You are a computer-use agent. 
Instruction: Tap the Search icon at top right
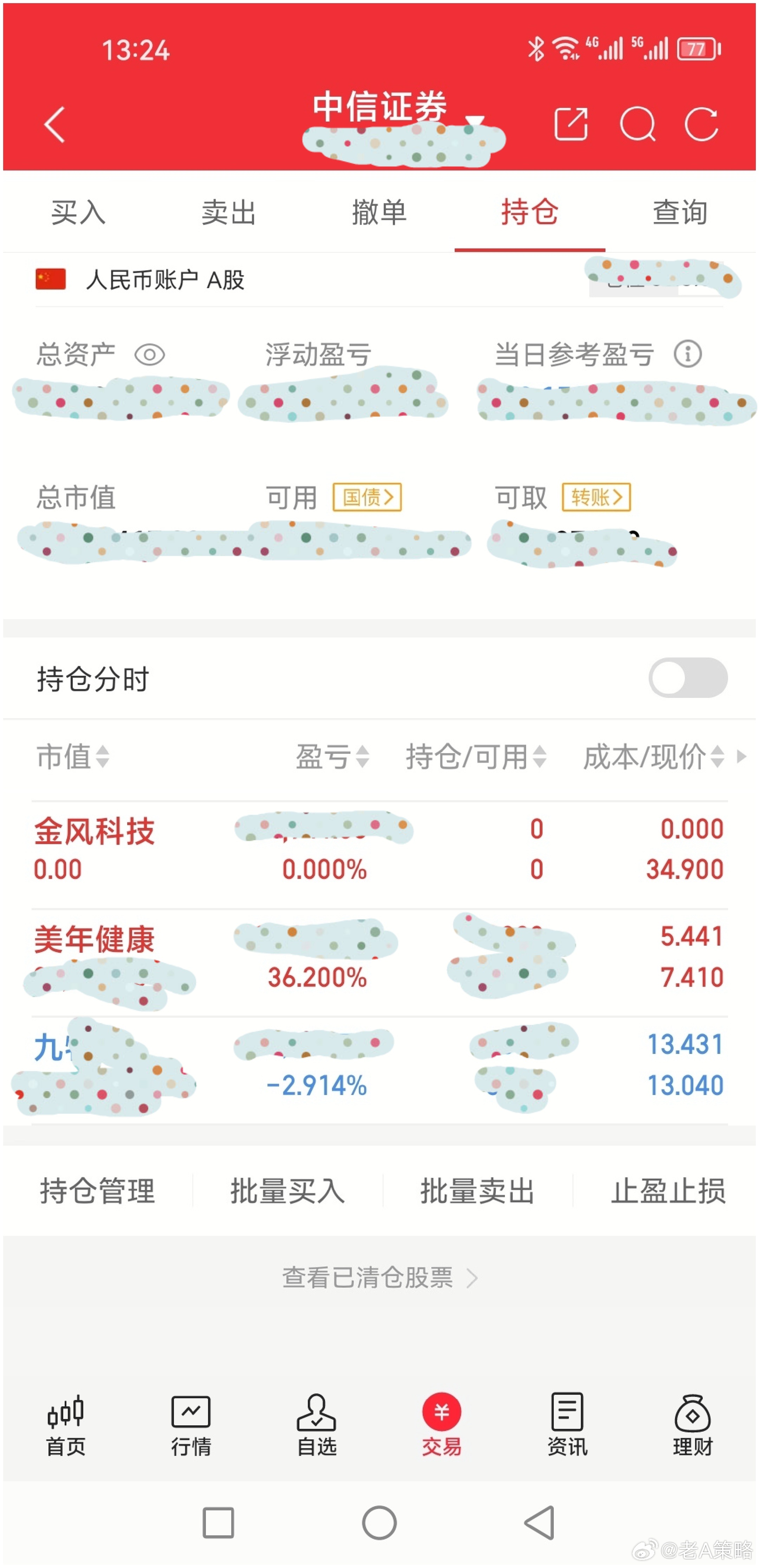[638, 125]
